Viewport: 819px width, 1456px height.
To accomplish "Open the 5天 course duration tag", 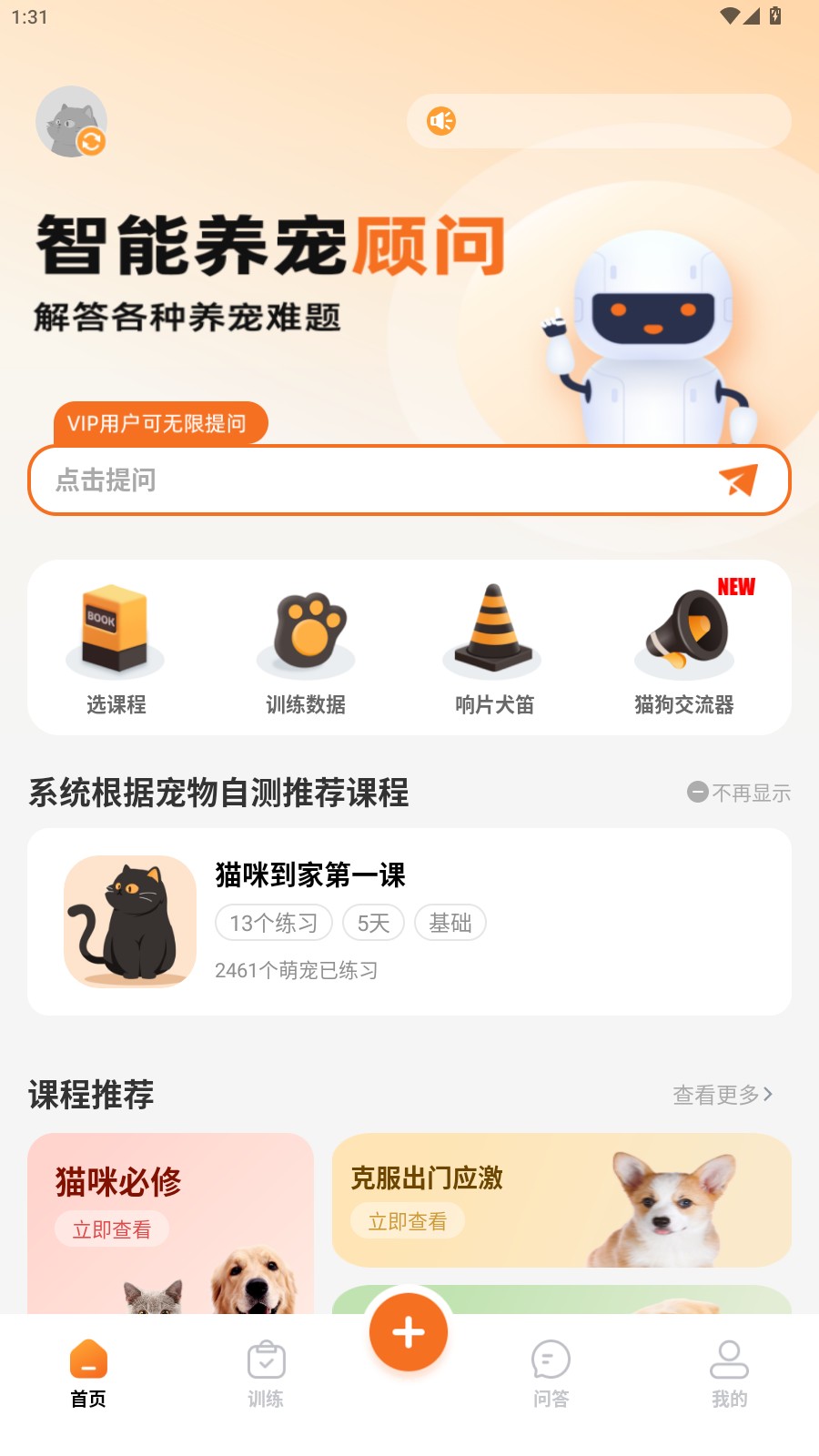I will pos(373,922).
